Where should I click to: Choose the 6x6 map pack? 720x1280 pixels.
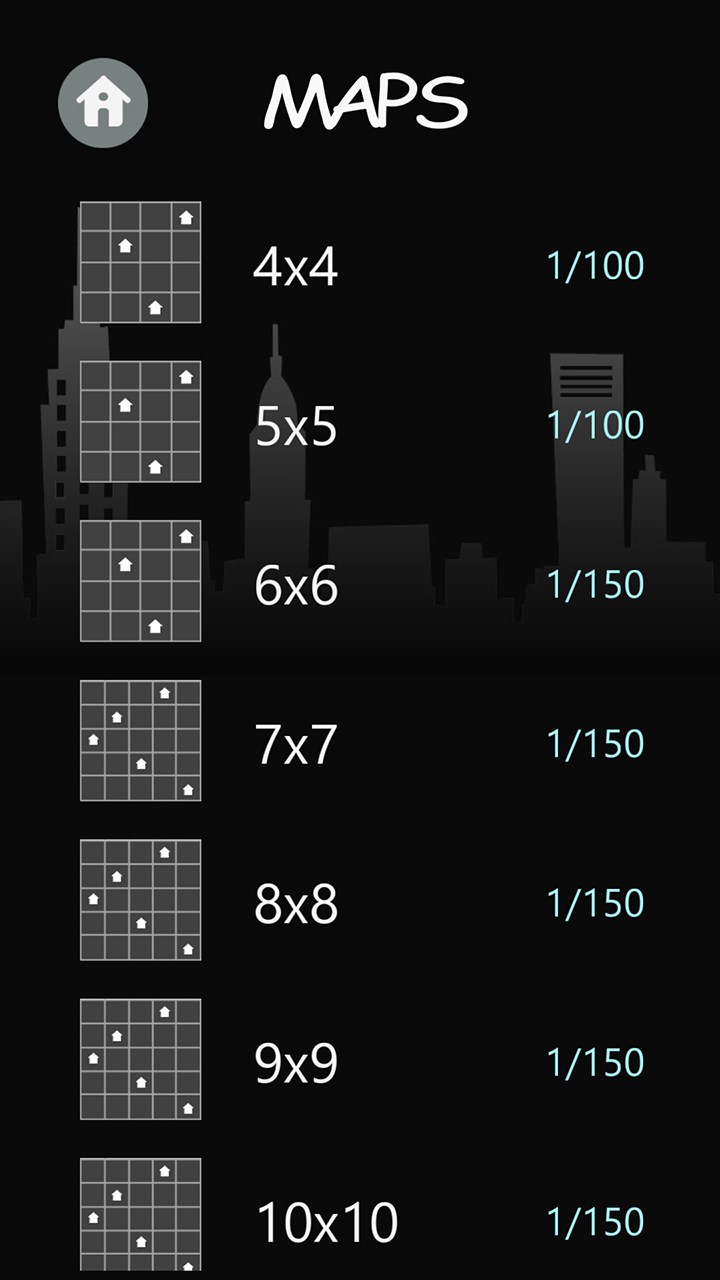[296, 586]
